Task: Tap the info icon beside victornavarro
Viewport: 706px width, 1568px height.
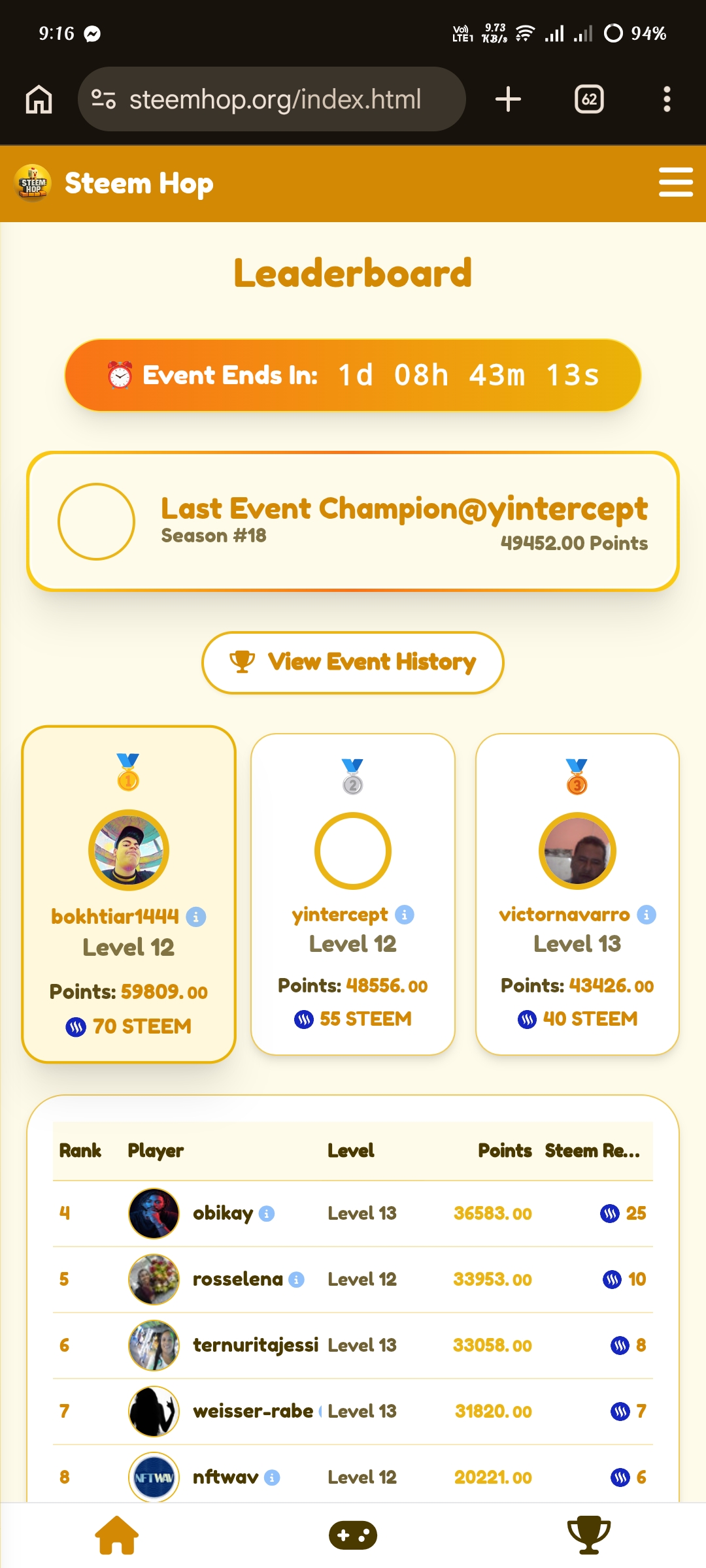Action: pos(647,915)
